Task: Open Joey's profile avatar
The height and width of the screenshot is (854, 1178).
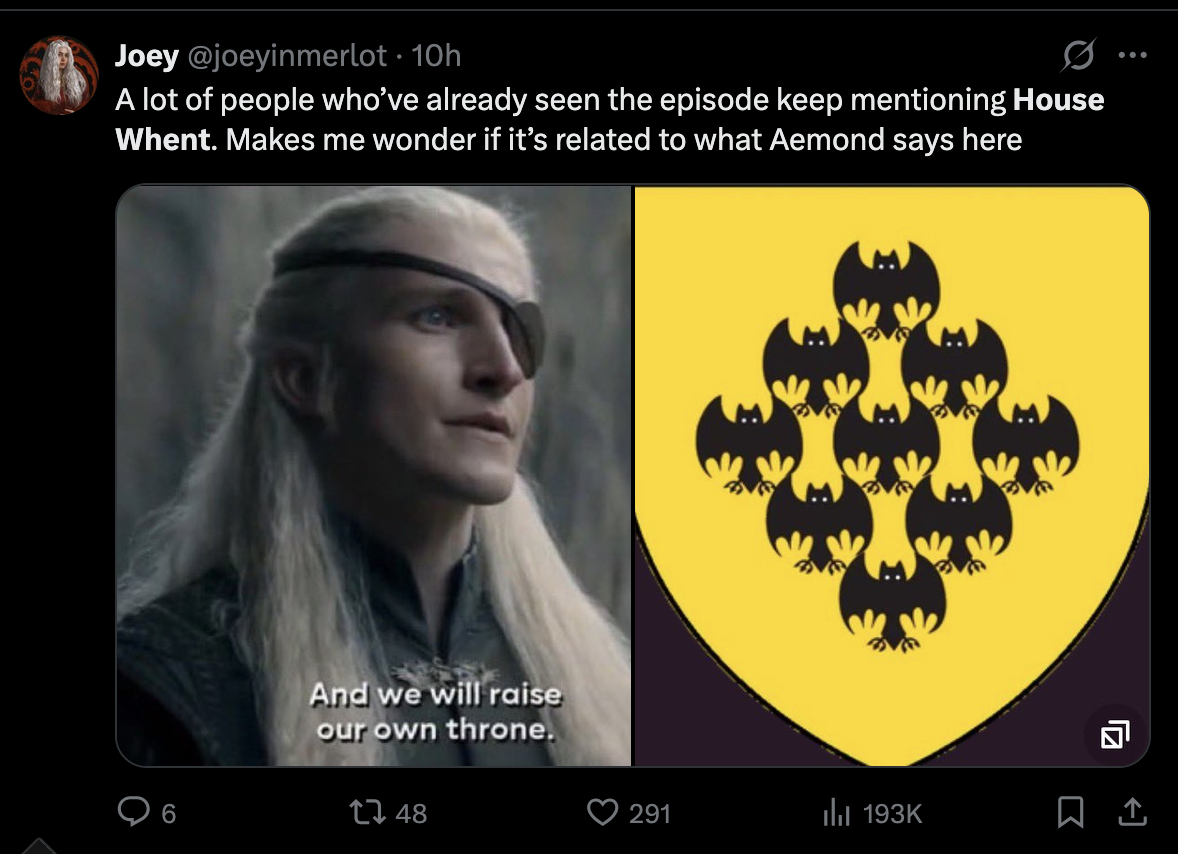Action: point(59,75)
